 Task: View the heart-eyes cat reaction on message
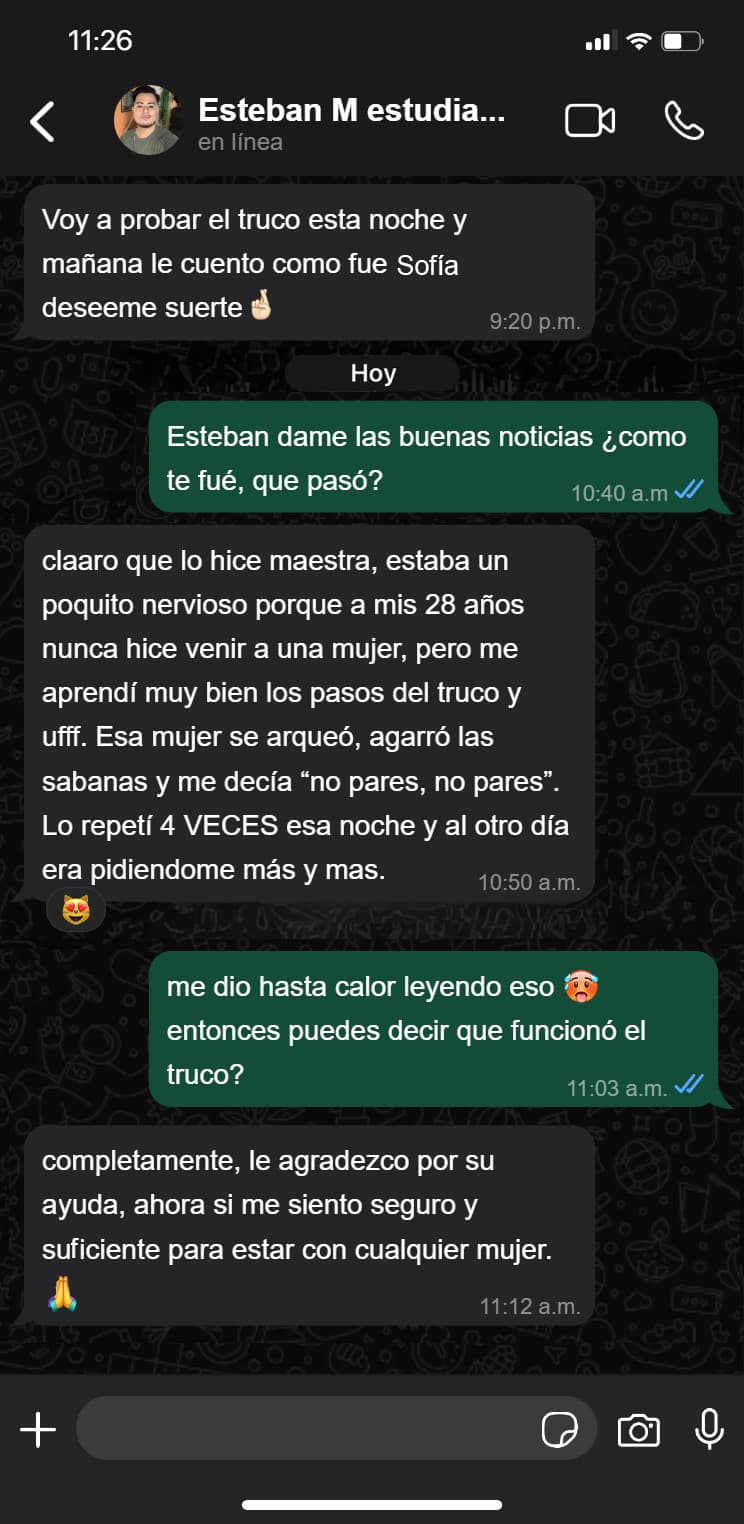[76, 910]
